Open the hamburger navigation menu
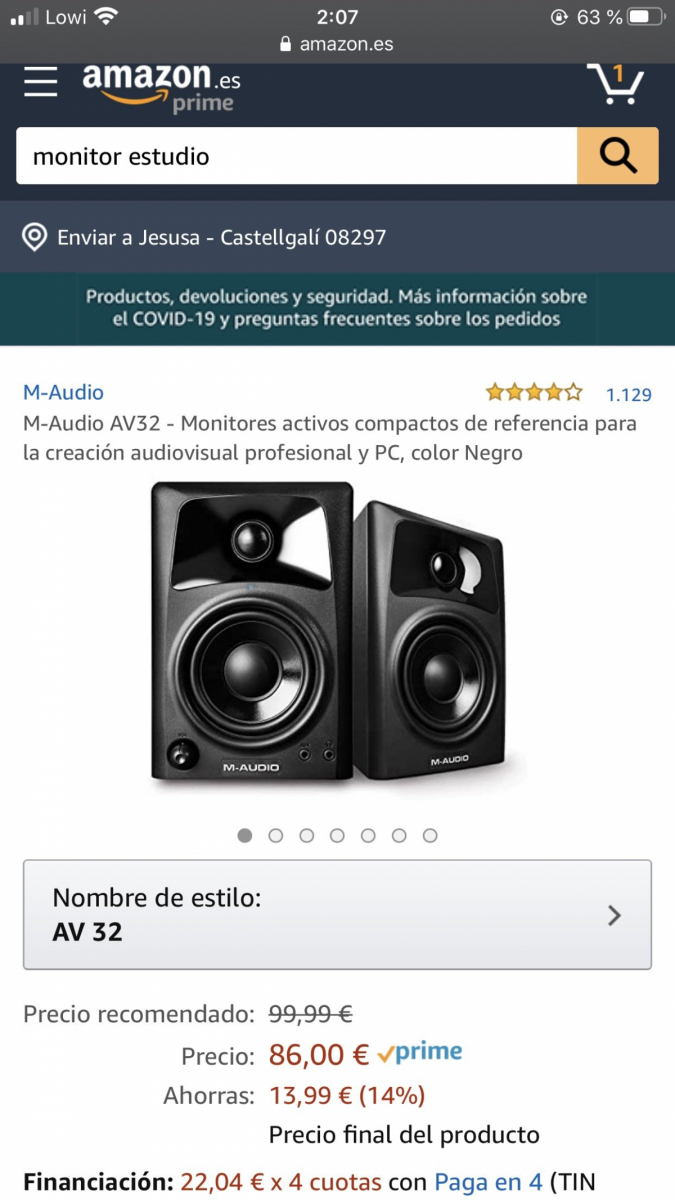The width and height of the screenshot is (675, 1200). [41, 81]
